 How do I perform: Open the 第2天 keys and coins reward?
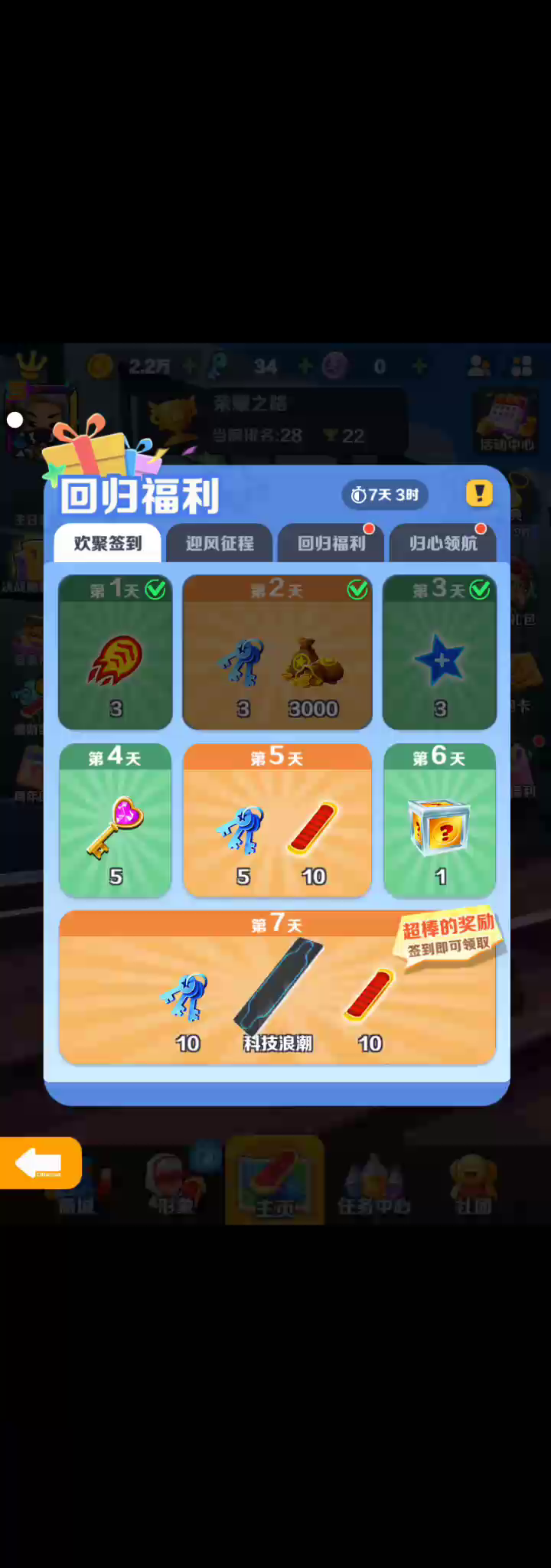tap(277, 652)
